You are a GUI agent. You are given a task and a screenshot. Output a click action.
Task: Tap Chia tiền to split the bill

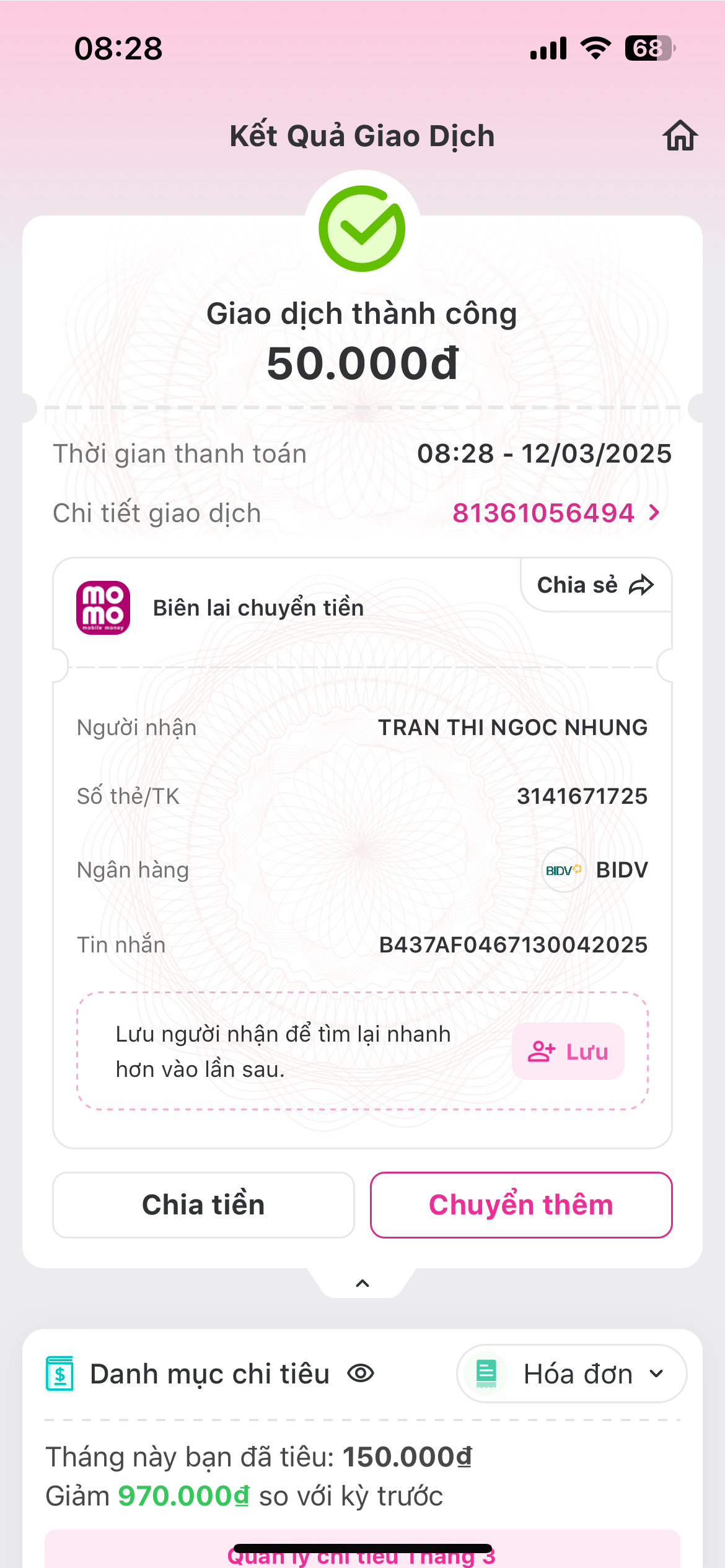click(203, 1204)
